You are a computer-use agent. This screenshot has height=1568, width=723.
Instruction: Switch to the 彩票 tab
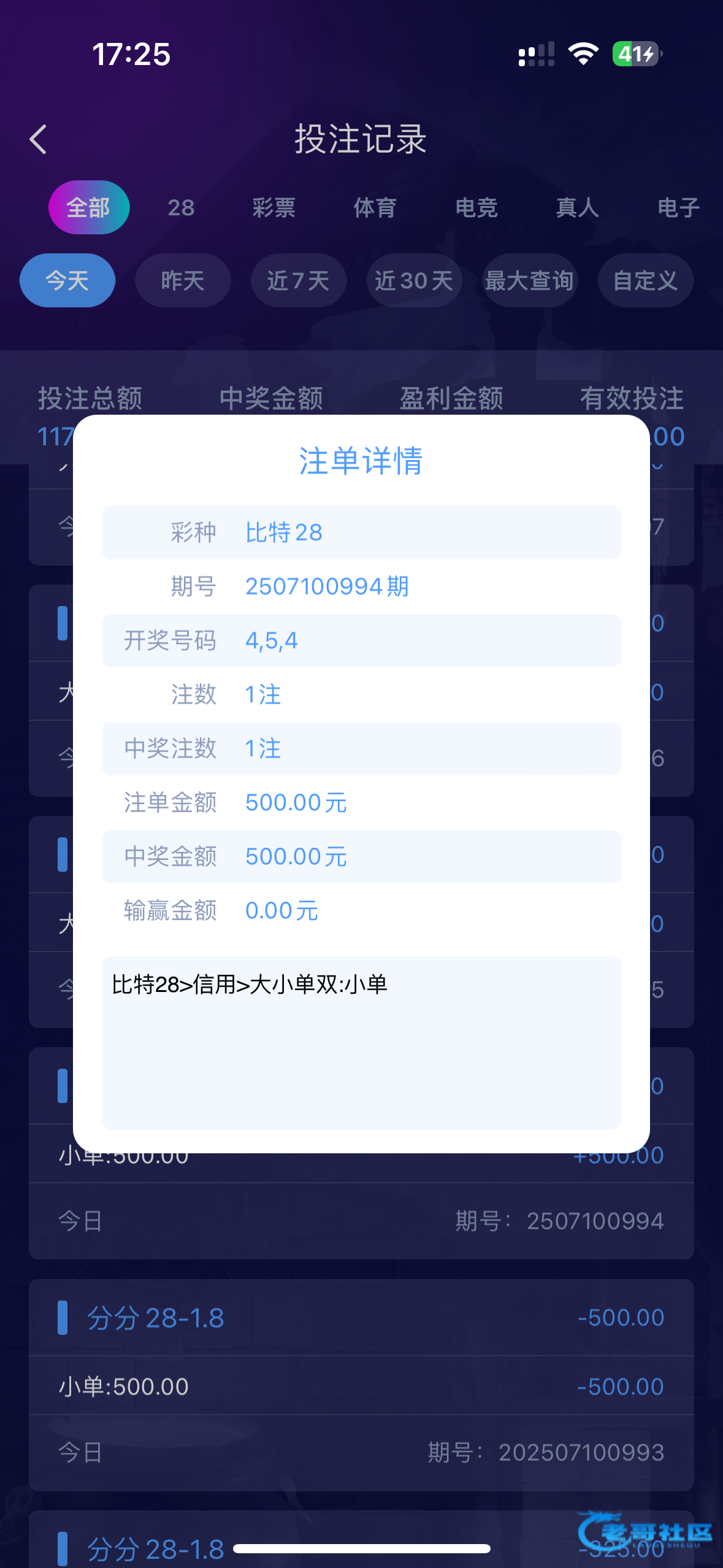coord(274,208)
